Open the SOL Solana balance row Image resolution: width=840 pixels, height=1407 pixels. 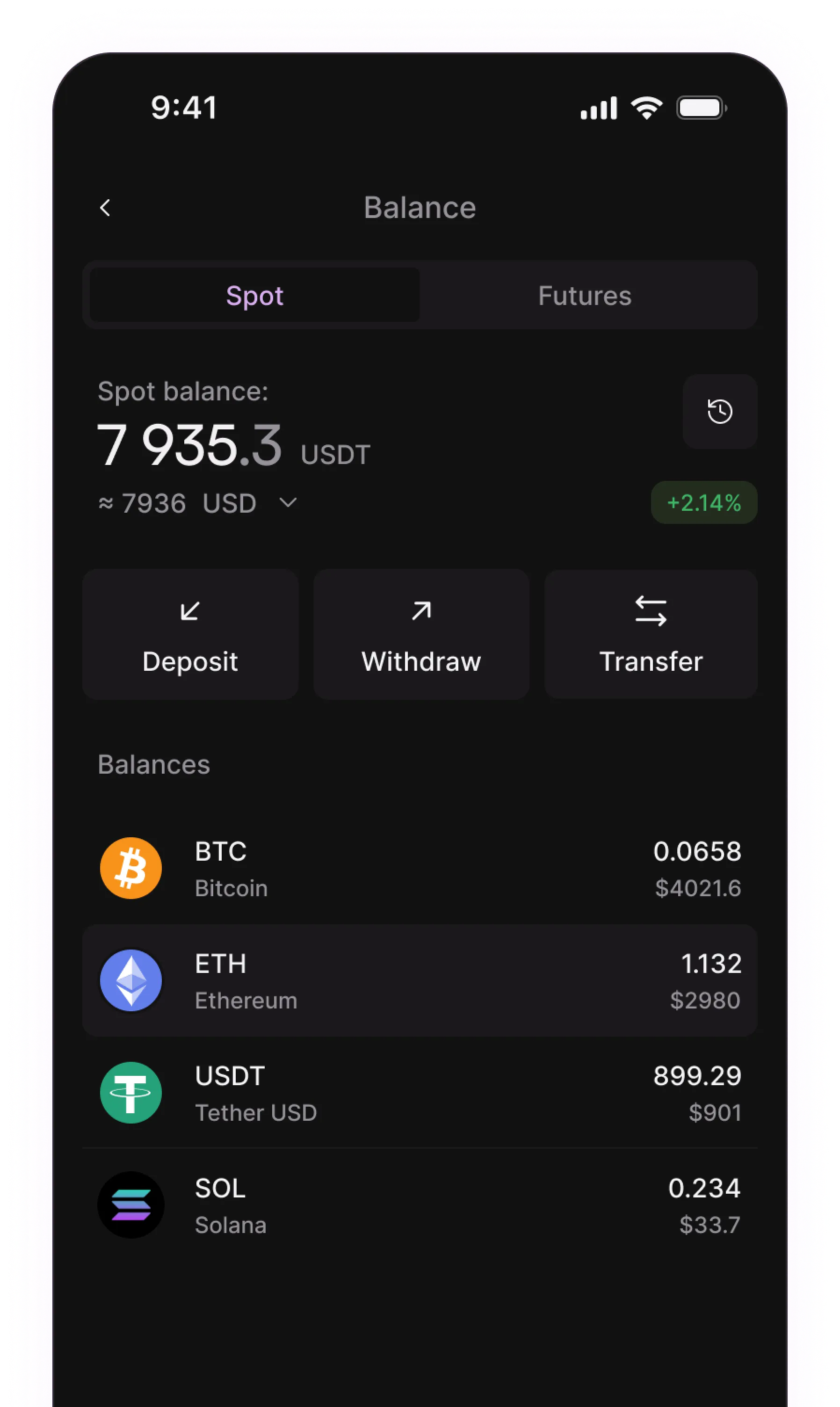[x=420, y=1205]
